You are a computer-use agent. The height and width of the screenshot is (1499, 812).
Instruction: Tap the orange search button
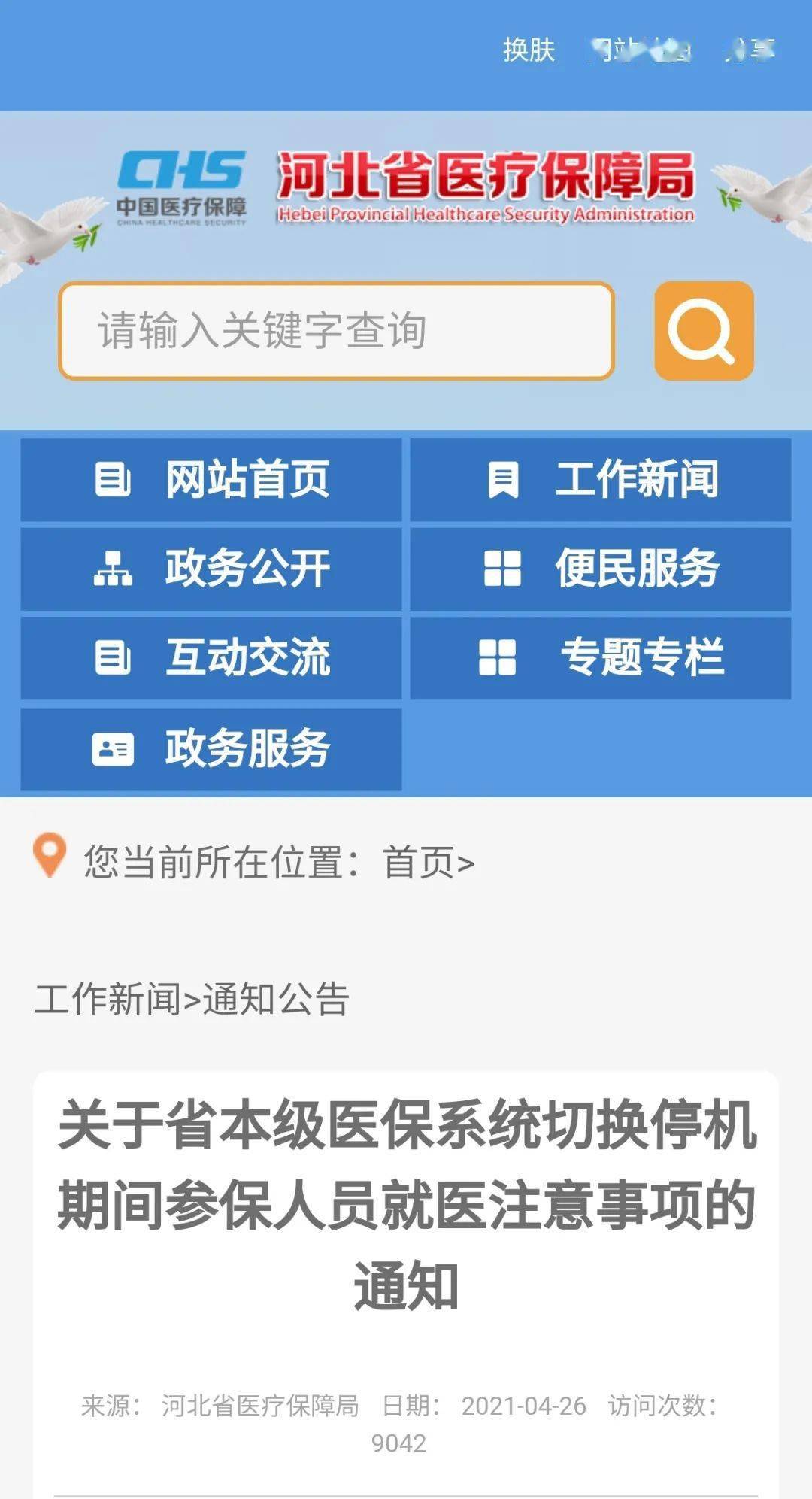coord(704,331)
